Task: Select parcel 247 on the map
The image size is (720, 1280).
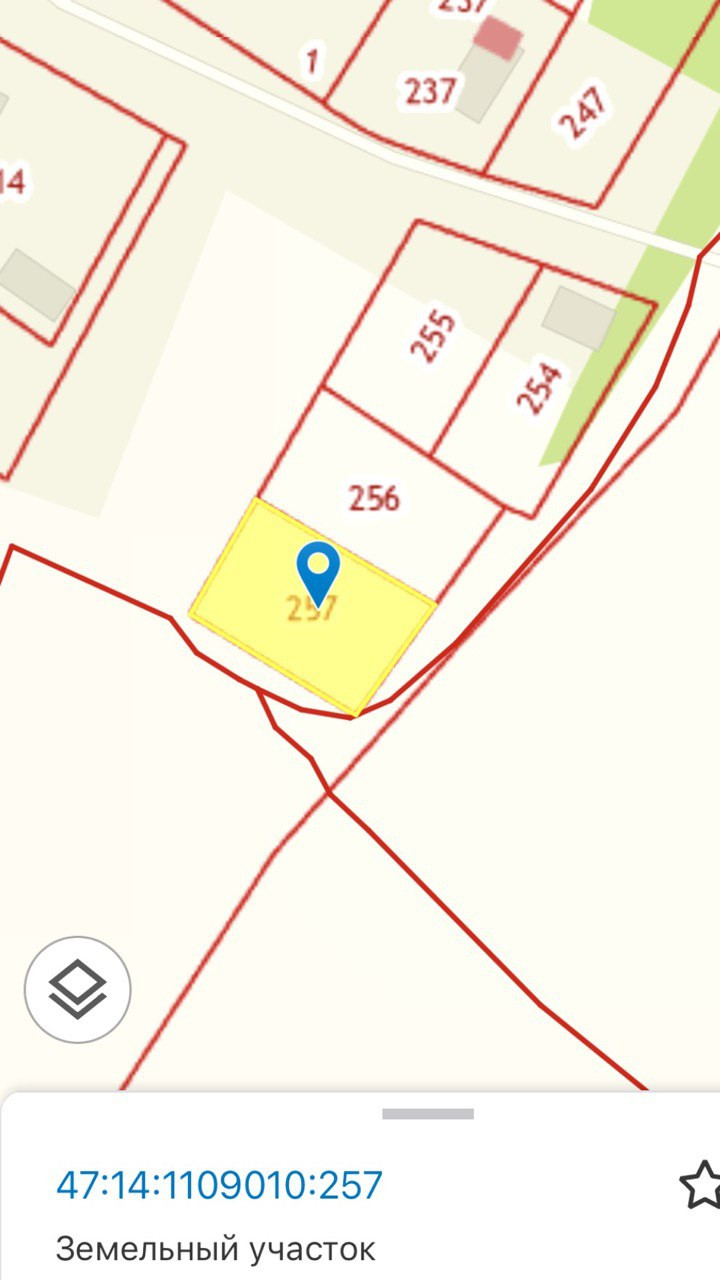Action: pos(582,113)
